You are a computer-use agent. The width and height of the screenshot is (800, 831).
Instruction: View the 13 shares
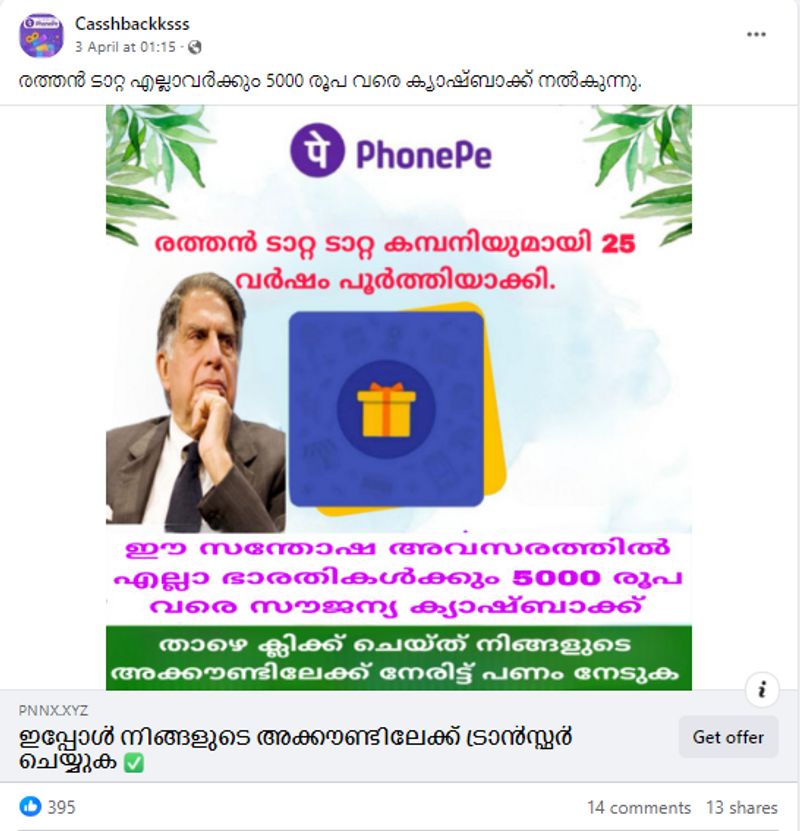click(741, 808)
